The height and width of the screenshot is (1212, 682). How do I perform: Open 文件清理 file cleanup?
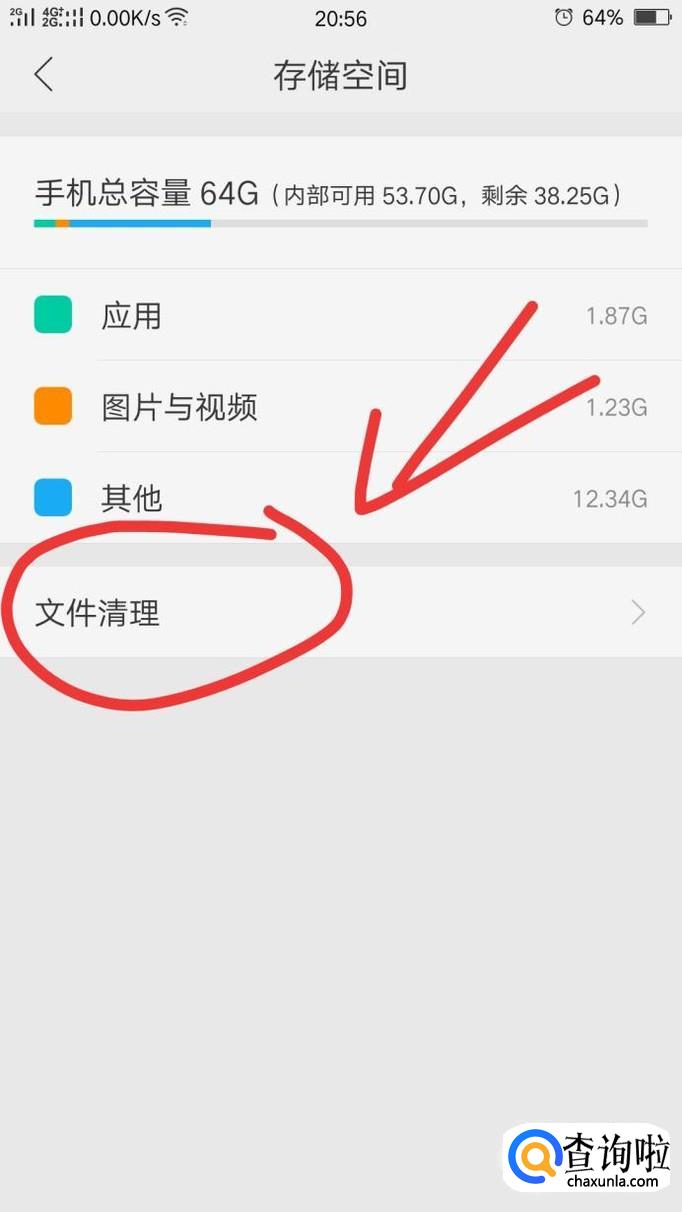(341, 612)
